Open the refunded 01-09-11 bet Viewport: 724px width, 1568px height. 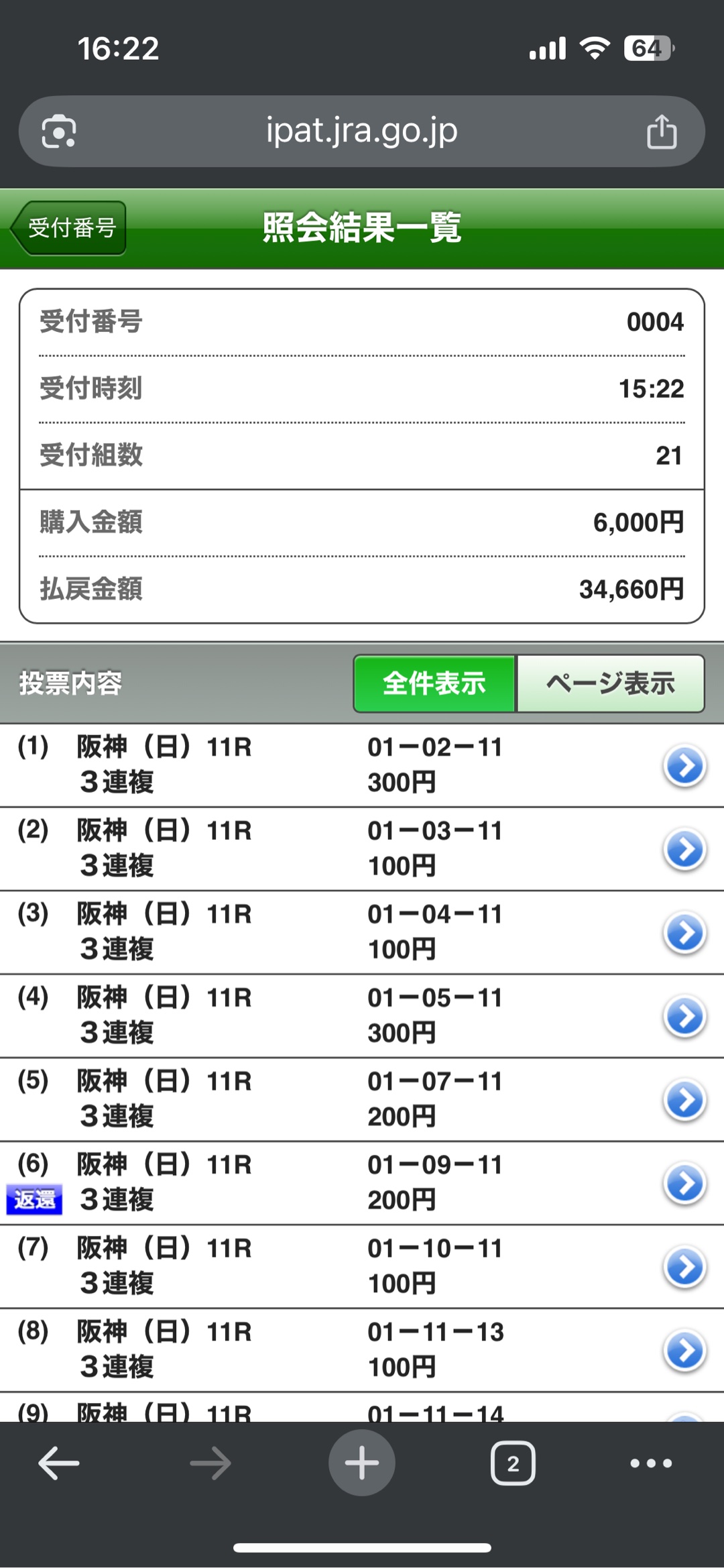click(684, 1183)
